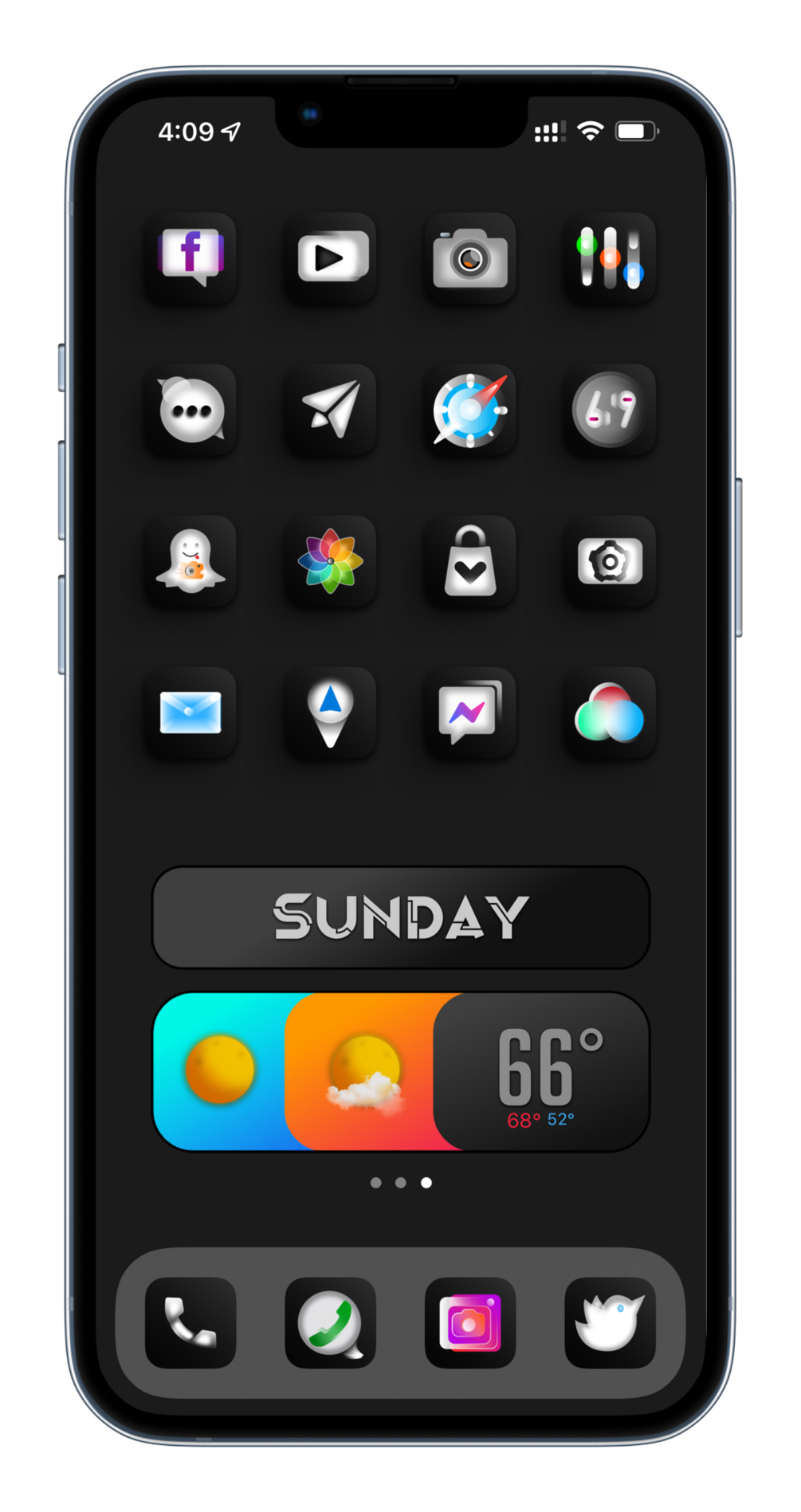Open the Safari compass browser
This screenshot has height=1512, width=801.
point(470,410)
